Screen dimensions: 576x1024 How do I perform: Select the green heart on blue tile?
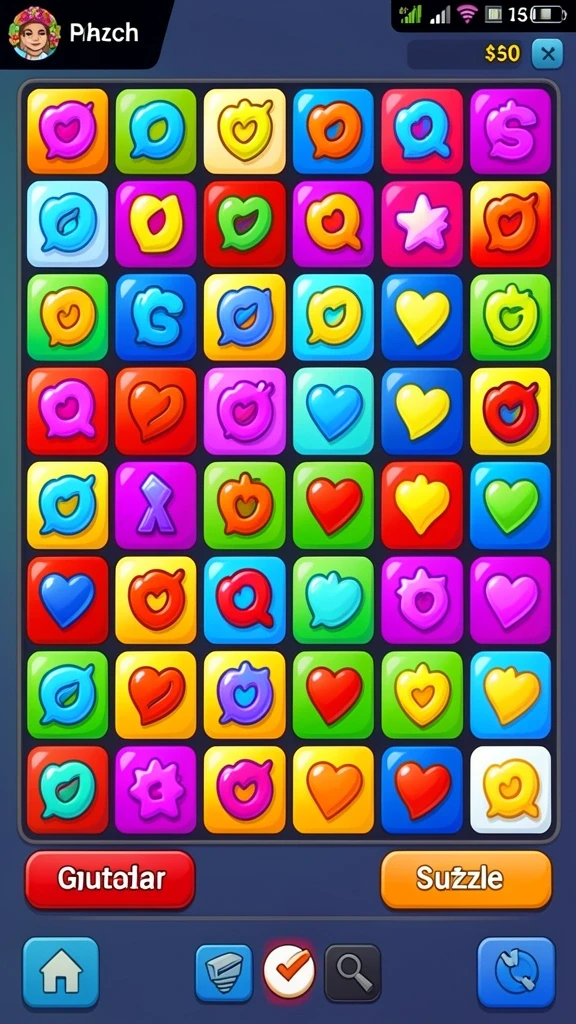click(511, 505)
